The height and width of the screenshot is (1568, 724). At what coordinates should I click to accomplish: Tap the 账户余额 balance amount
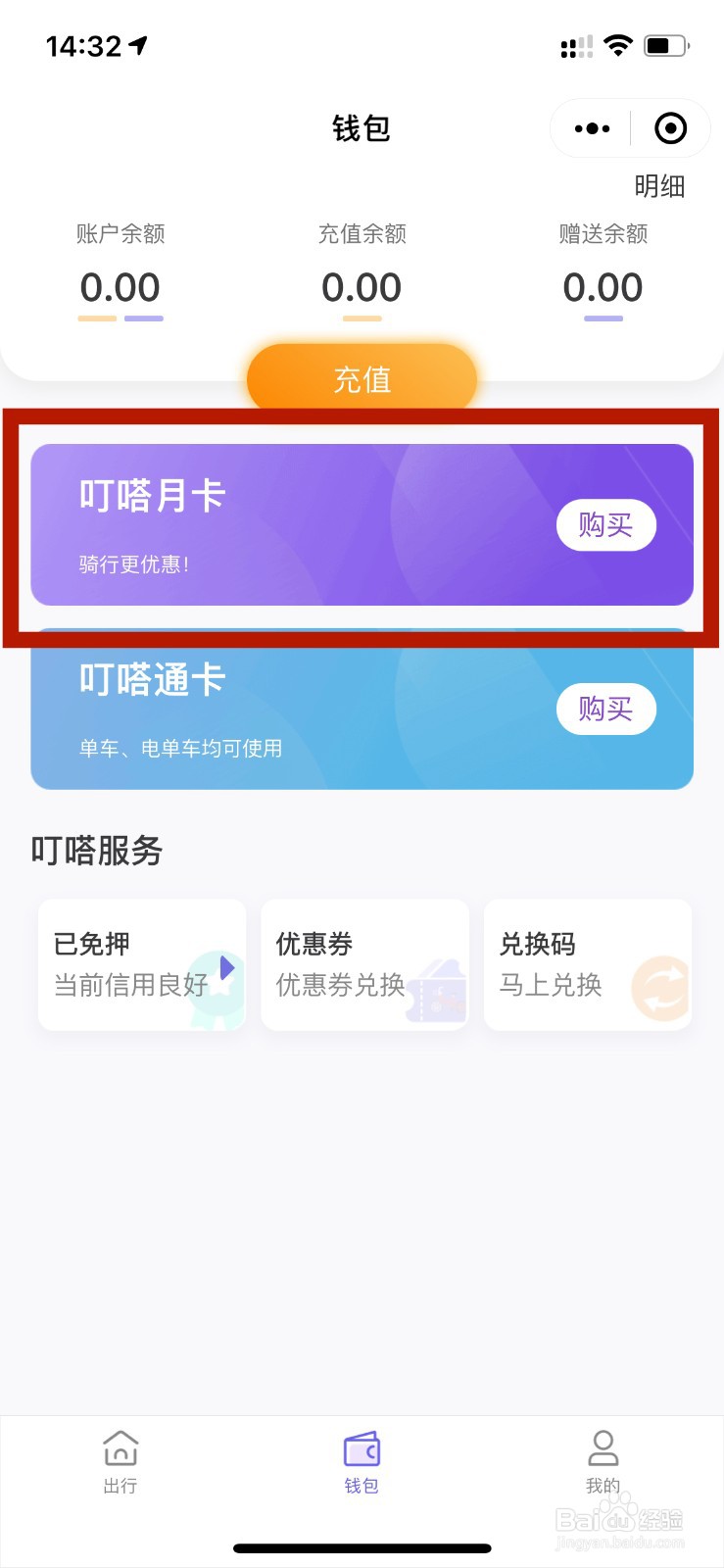[120, 287]
